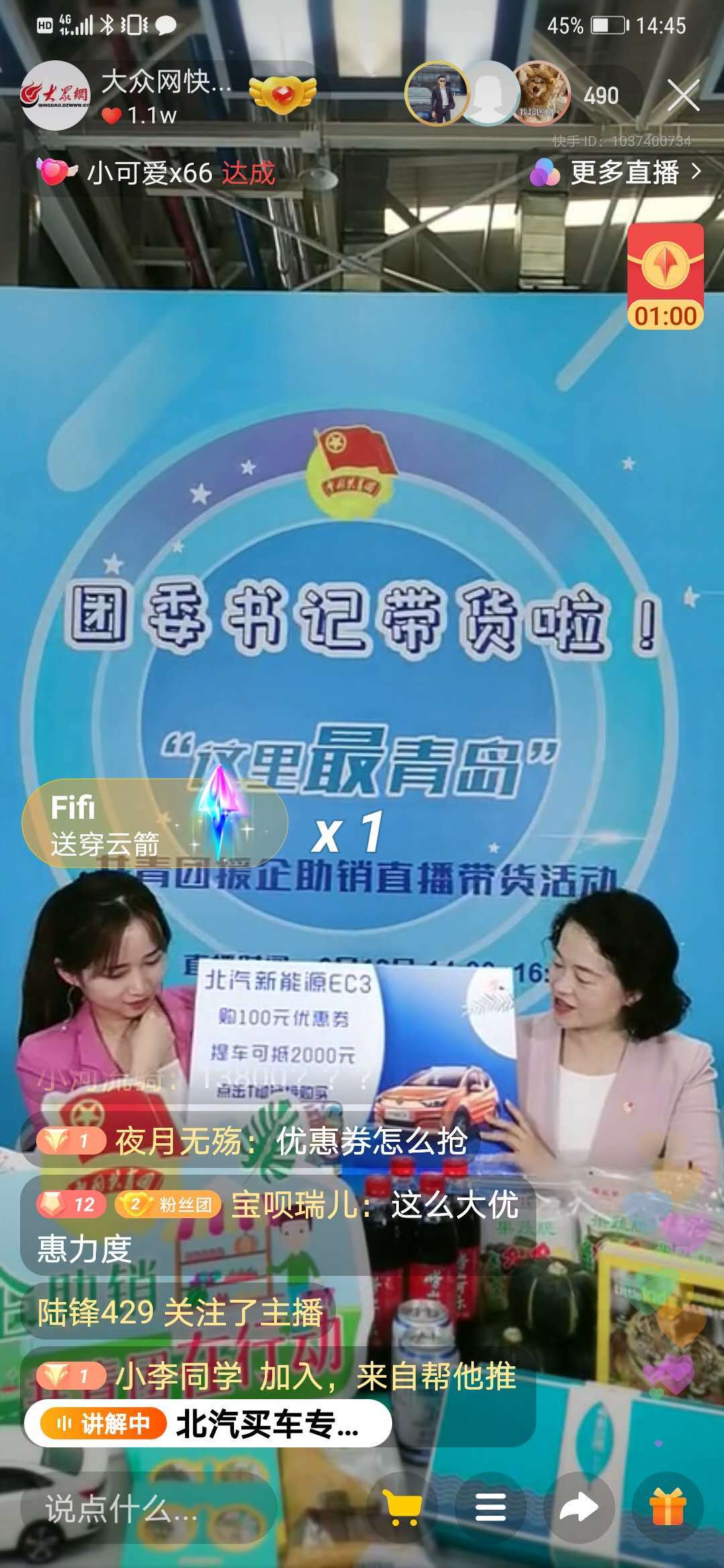Screen dimensions: 724x1568
Task: Open the 讲解中 北汽买车专 product card
Action: [x=208, y=1423]
